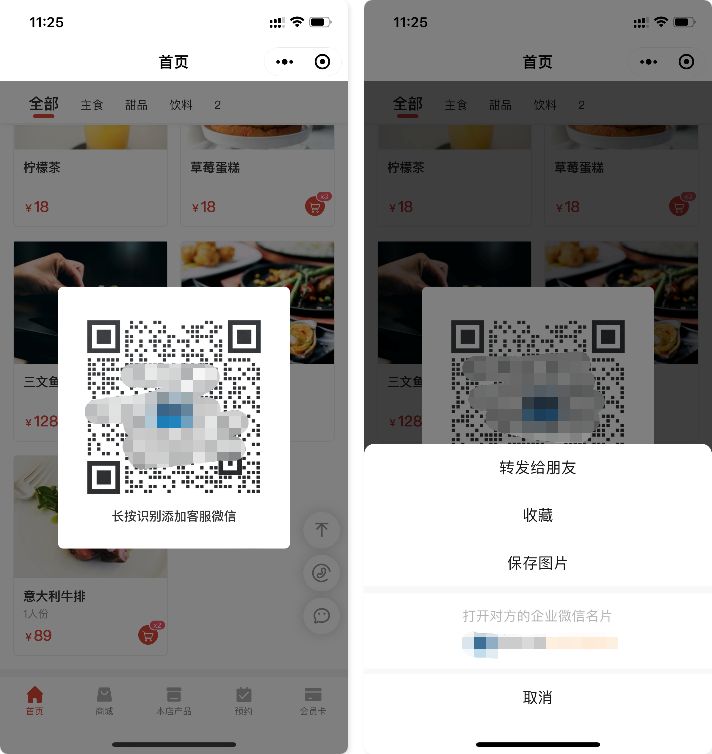The width and height of the screenshot is (712, 754).
Task: Select 转发给朋友 in the action sheet
Action: point(537,467)
